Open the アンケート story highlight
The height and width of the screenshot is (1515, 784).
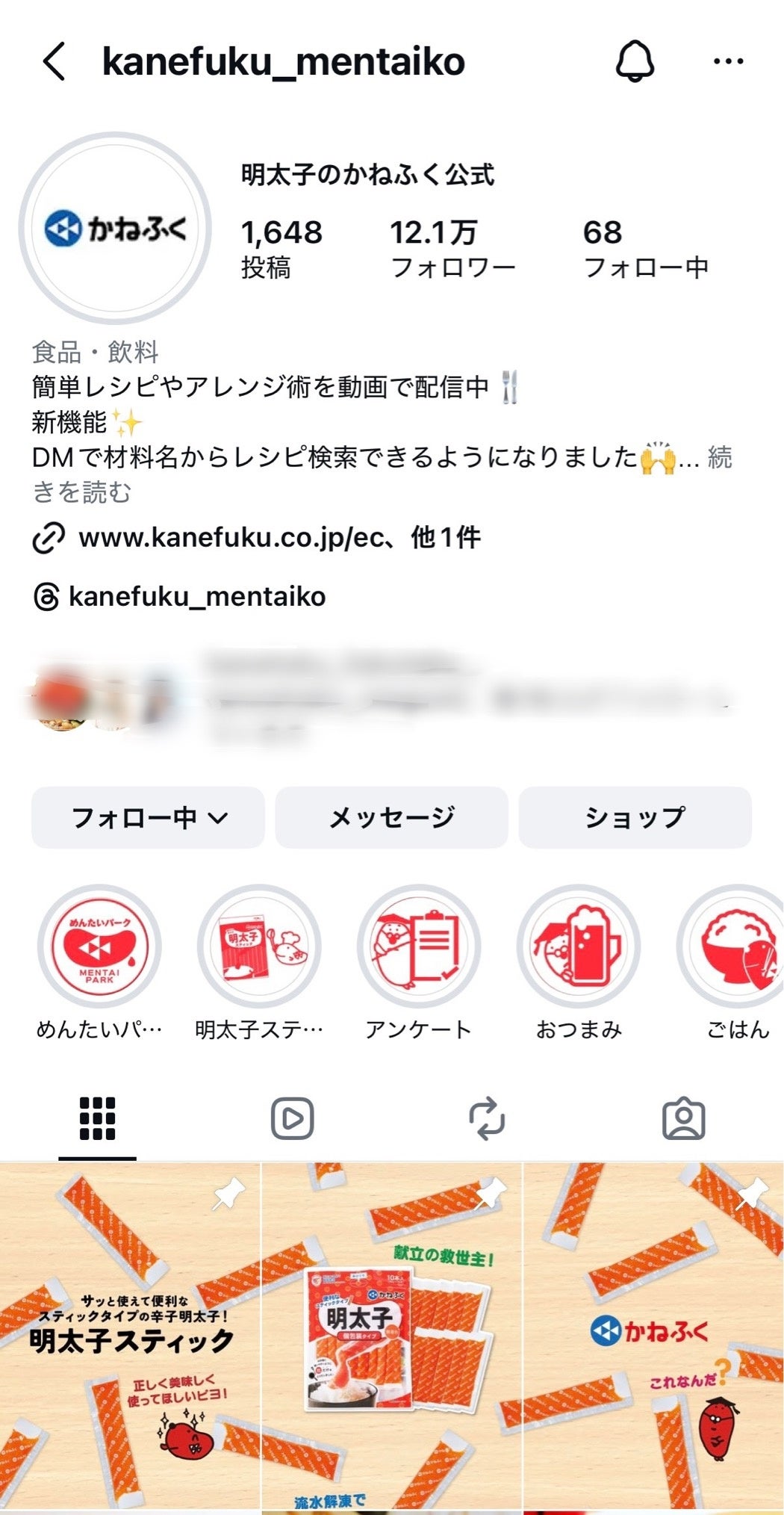point(418,947)
